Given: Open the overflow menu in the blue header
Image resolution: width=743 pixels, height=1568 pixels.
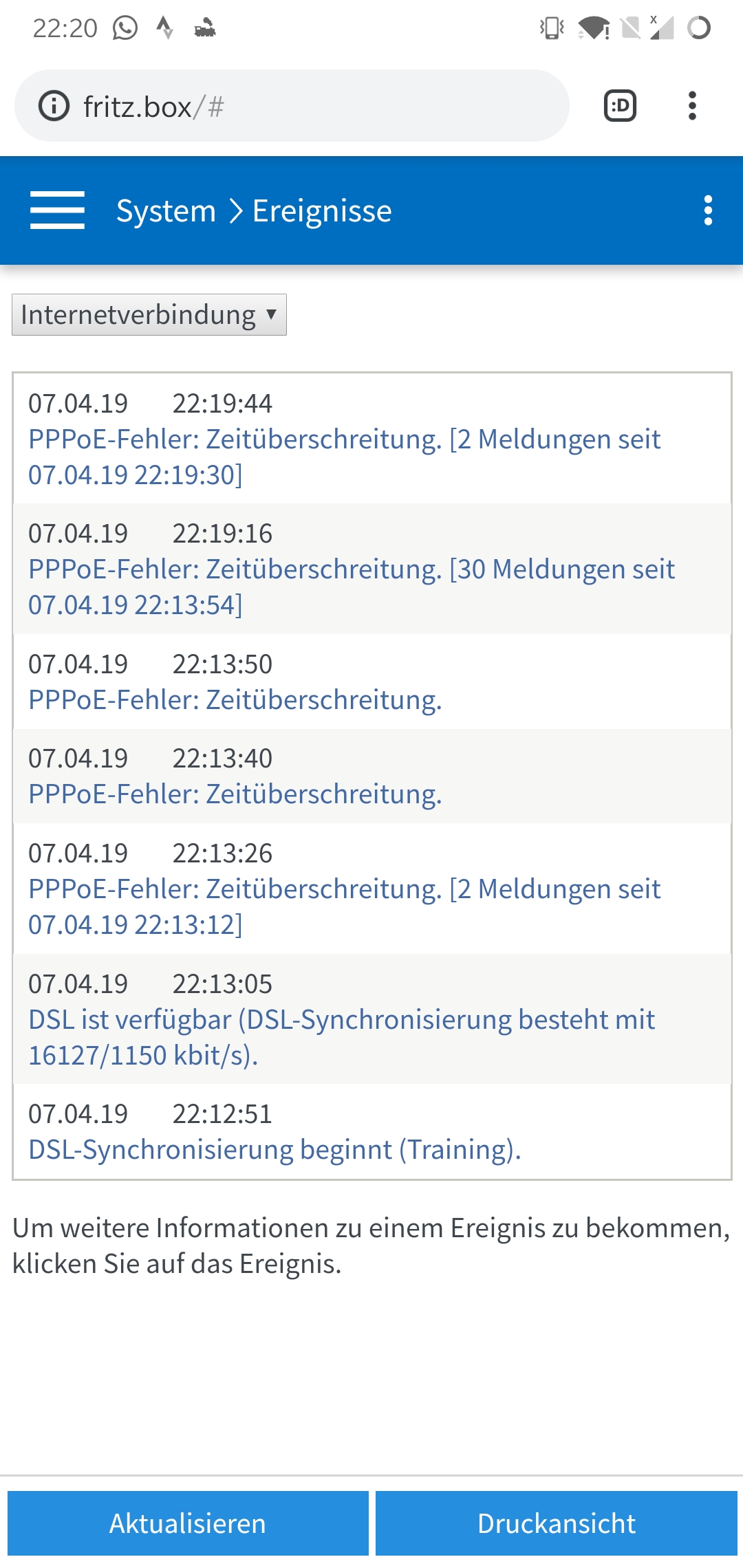Looking at the screenshot, I should [x=708, y=210].
